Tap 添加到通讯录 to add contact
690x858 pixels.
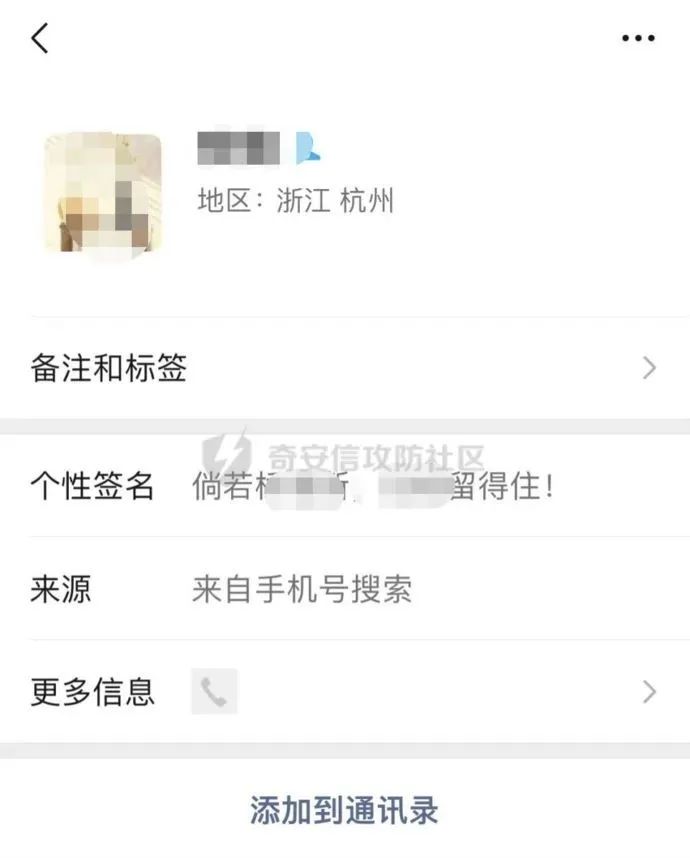pyautogui.click(x=345, y=810)
